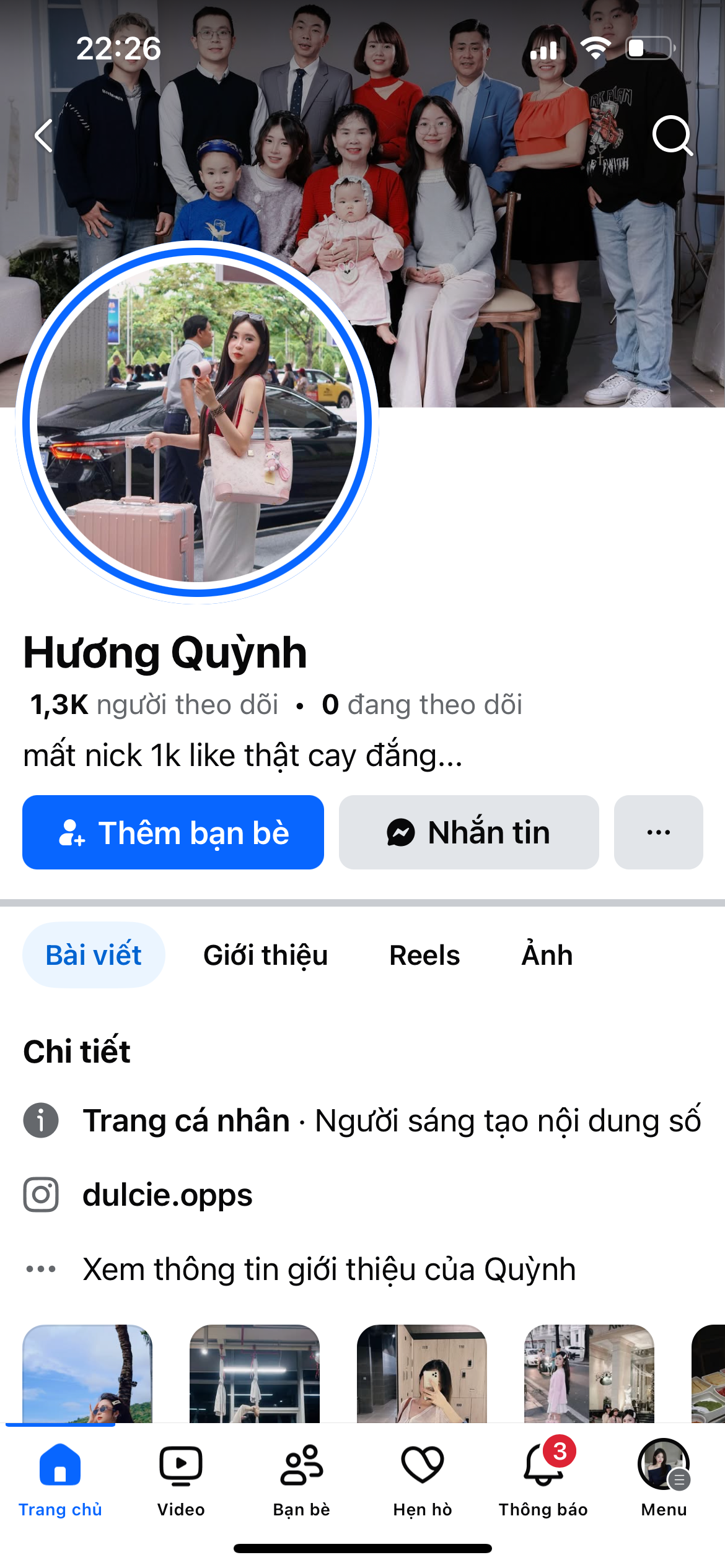Go to Trang chủ in bottom navigation

[x=60, y=1478]
